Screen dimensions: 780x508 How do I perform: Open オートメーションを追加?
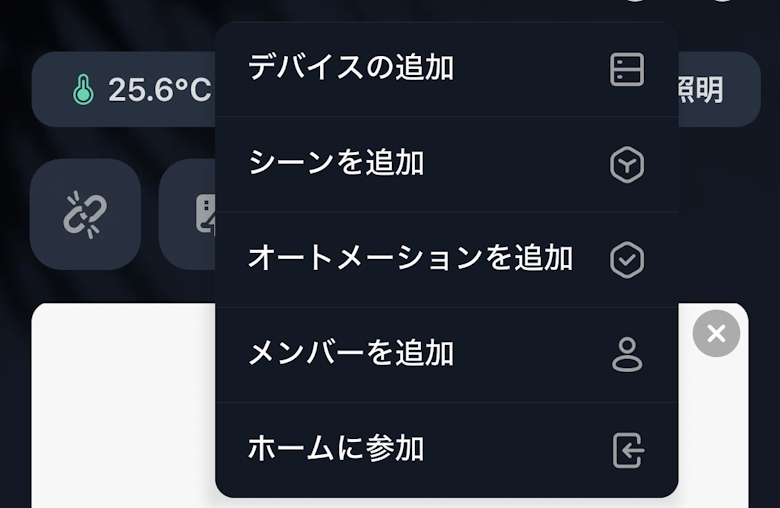pos(446,259)
